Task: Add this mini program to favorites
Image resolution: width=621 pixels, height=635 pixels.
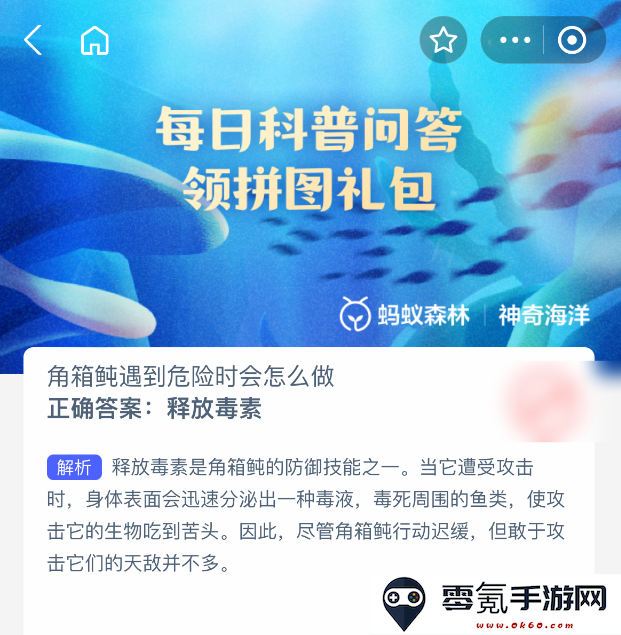Action: point(443,41)
